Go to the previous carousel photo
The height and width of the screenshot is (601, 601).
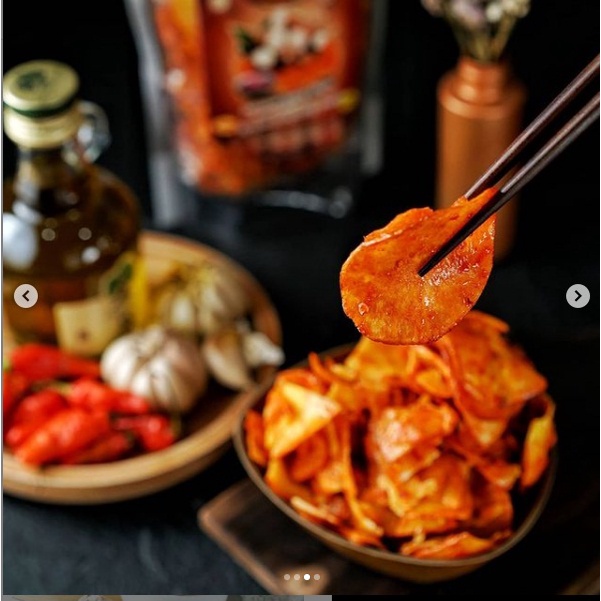point(26,296)
